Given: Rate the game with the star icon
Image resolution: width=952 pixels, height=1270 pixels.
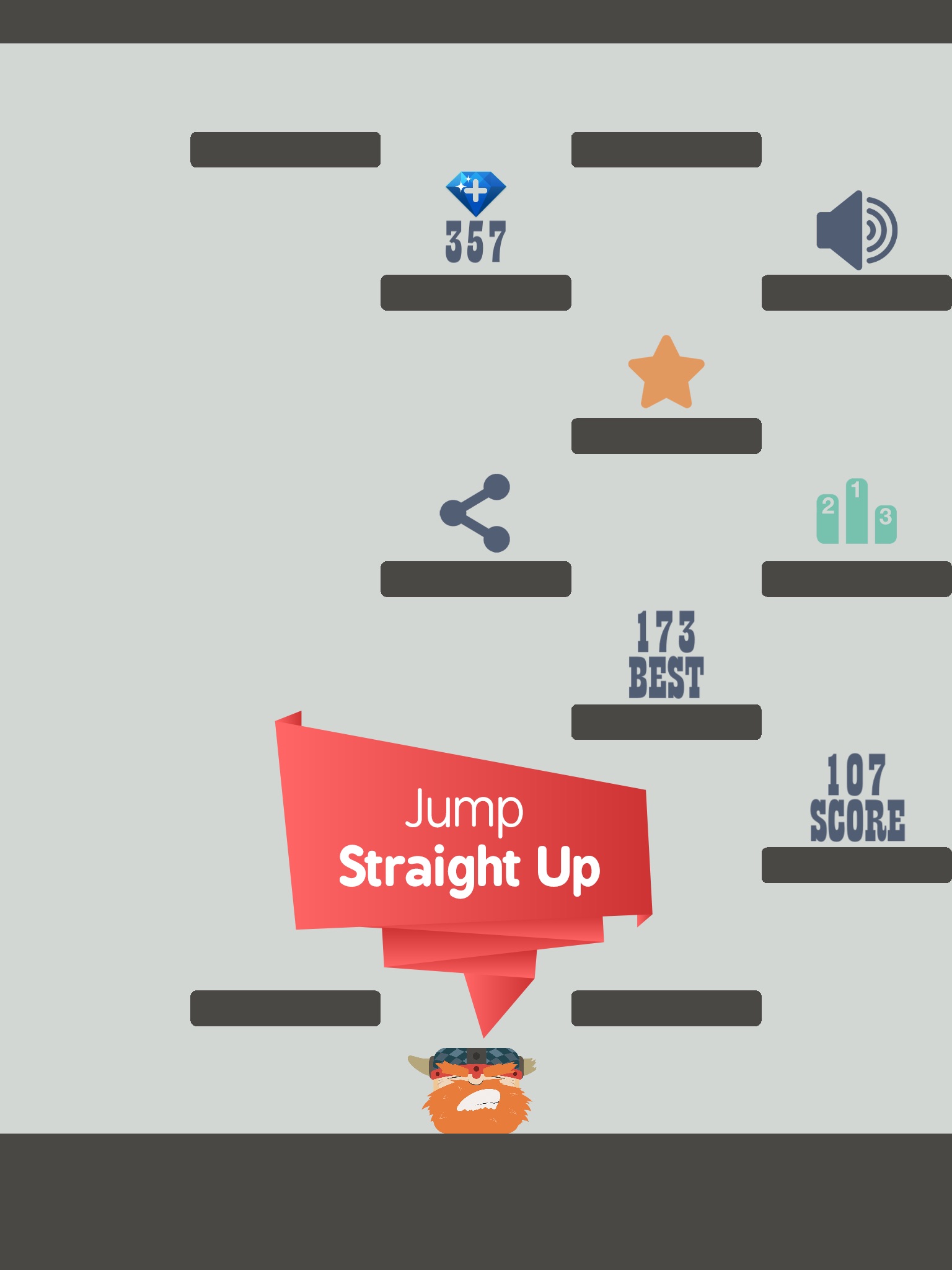Looking at the screenshot, I should (666, 372).
